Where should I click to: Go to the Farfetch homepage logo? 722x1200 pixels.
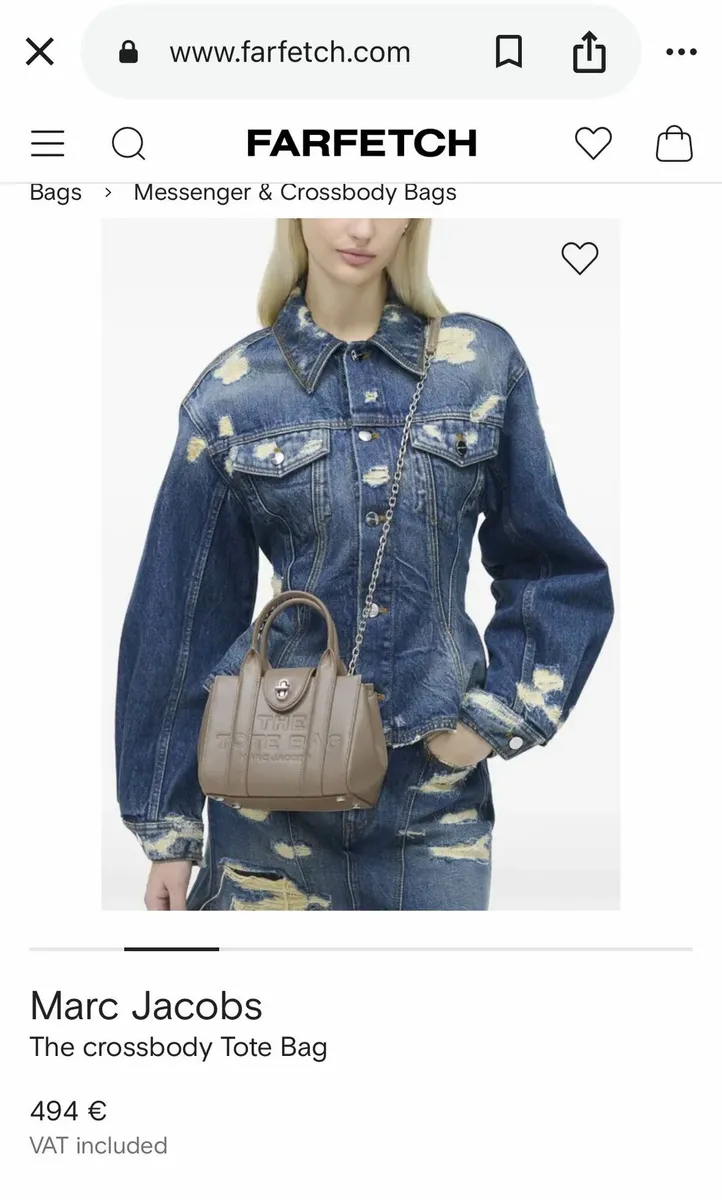361,144
